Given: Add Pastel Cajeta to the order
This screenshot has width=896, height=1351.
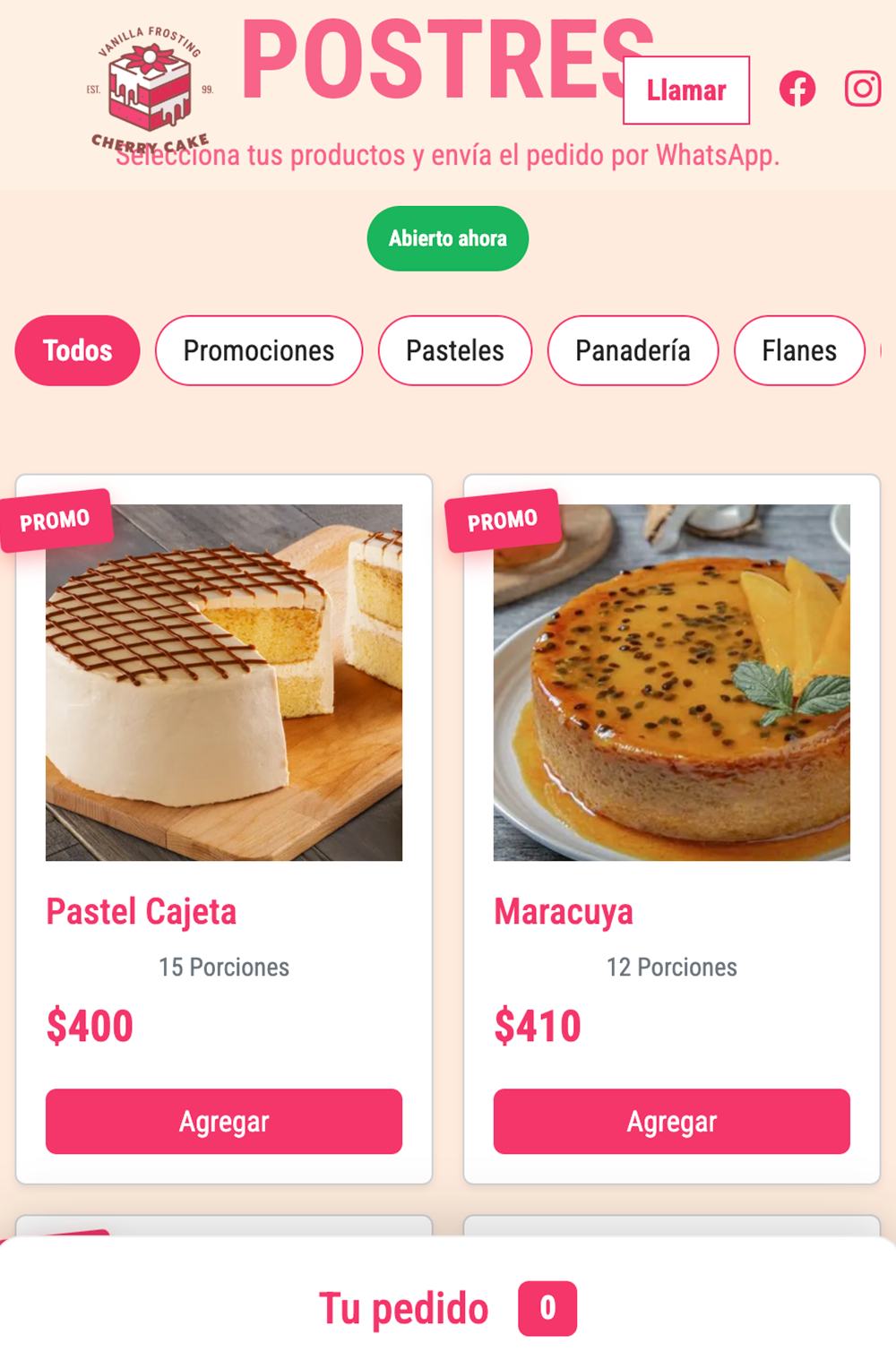Looking at the screenshot, I should click(x=224, y=1121).
